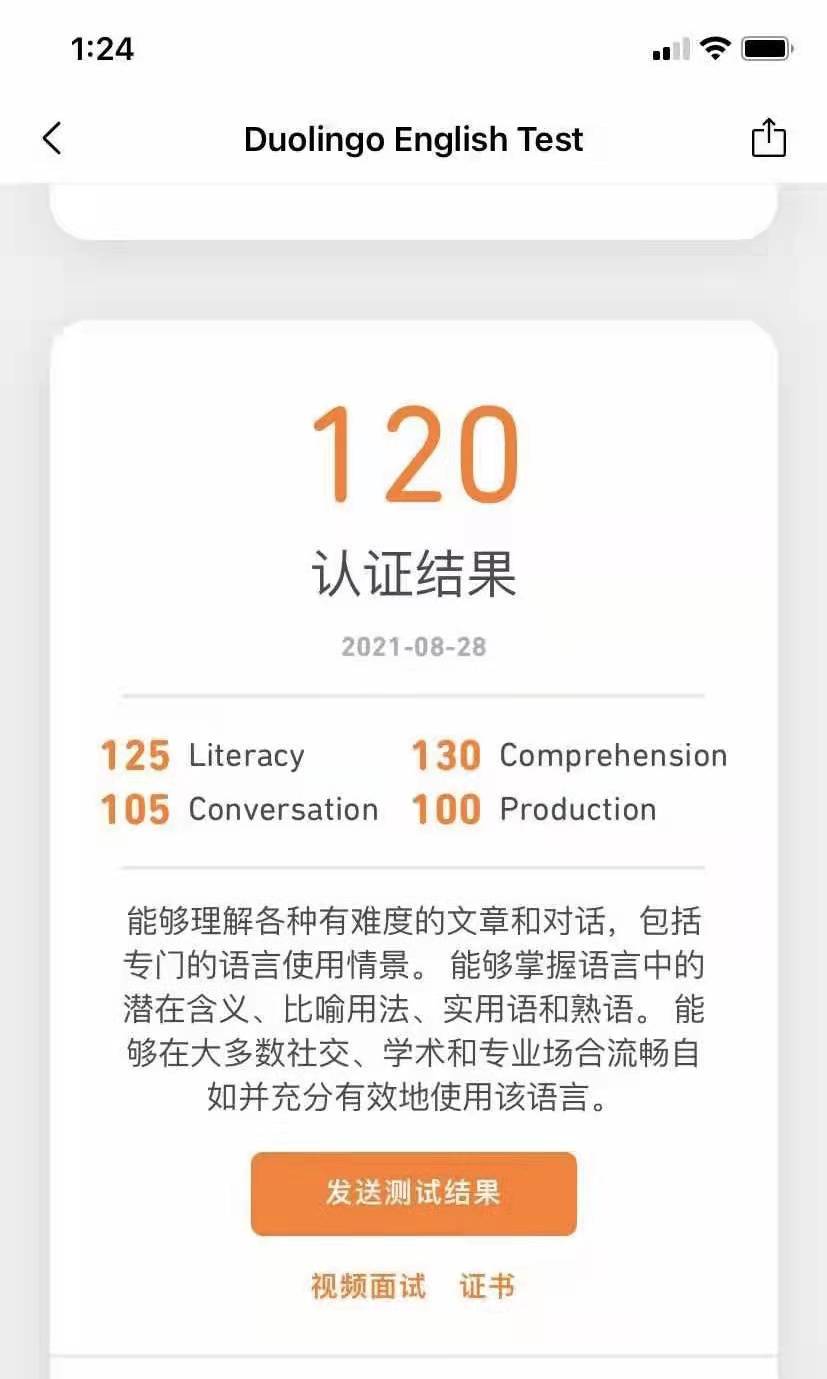Tap the orange 发送测试结果 button
The width and height of the screenshot is (827, 1379).
[413, 1193]
